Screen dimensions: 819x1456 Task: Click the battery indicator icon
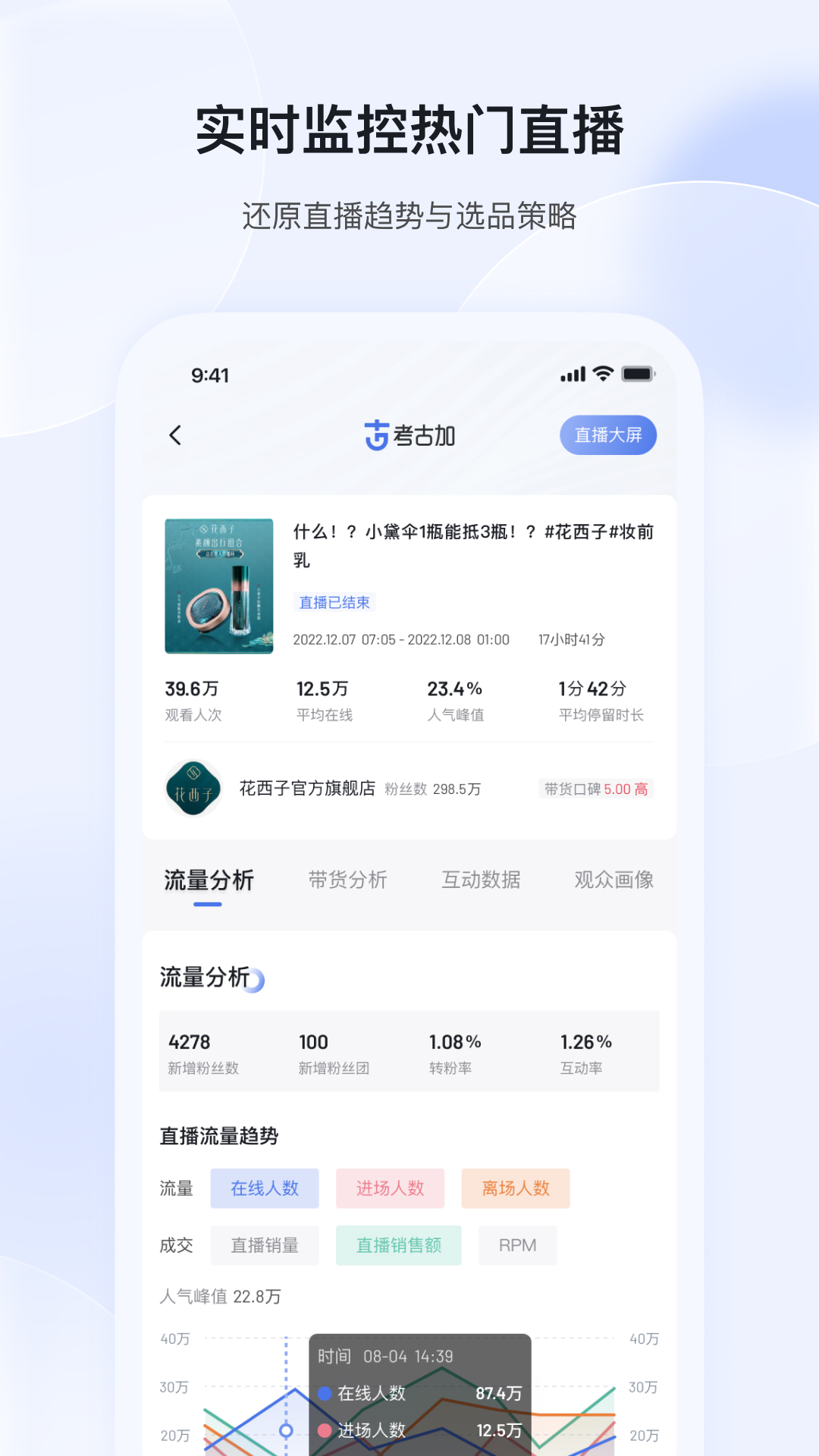coord(639,373)
